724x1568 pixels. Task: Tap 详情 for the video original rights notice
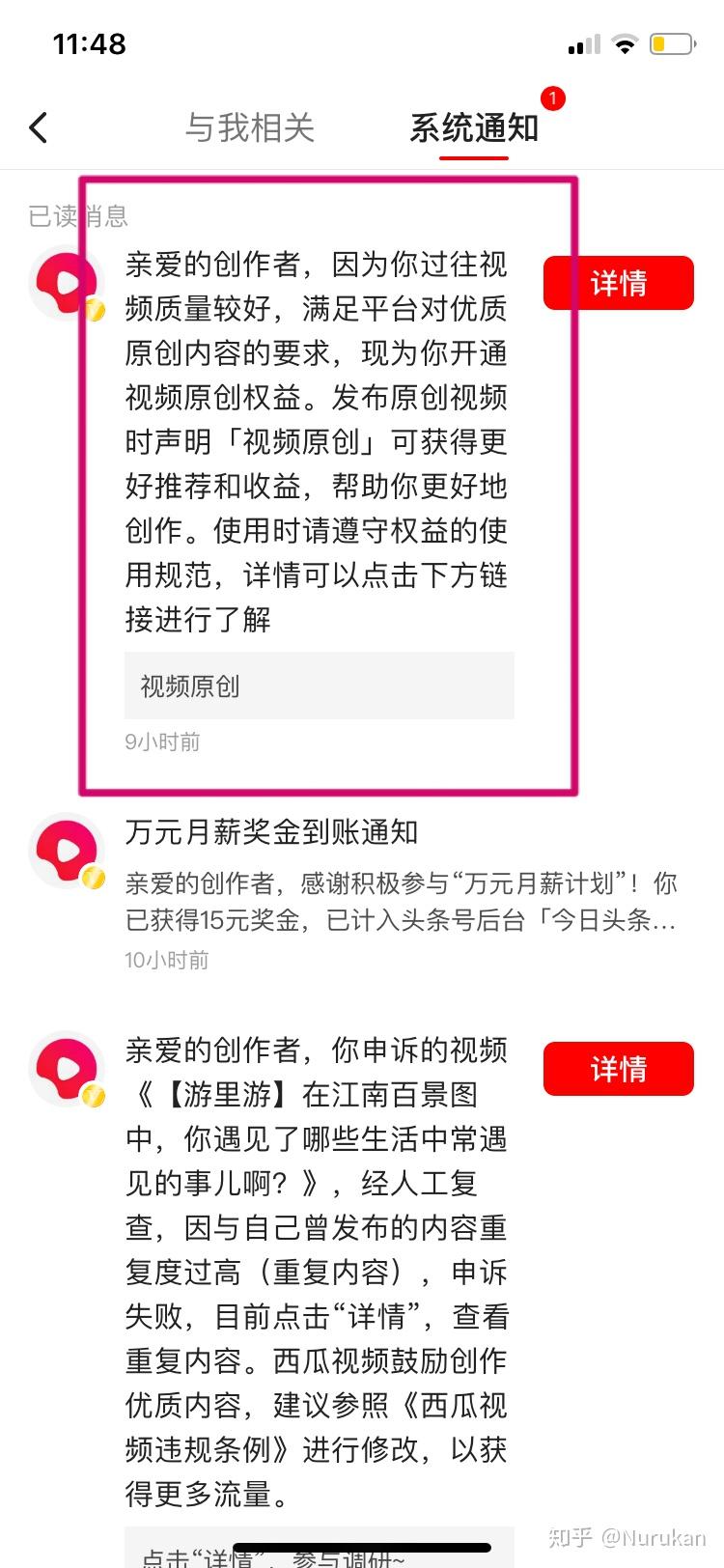click(618, 283)
